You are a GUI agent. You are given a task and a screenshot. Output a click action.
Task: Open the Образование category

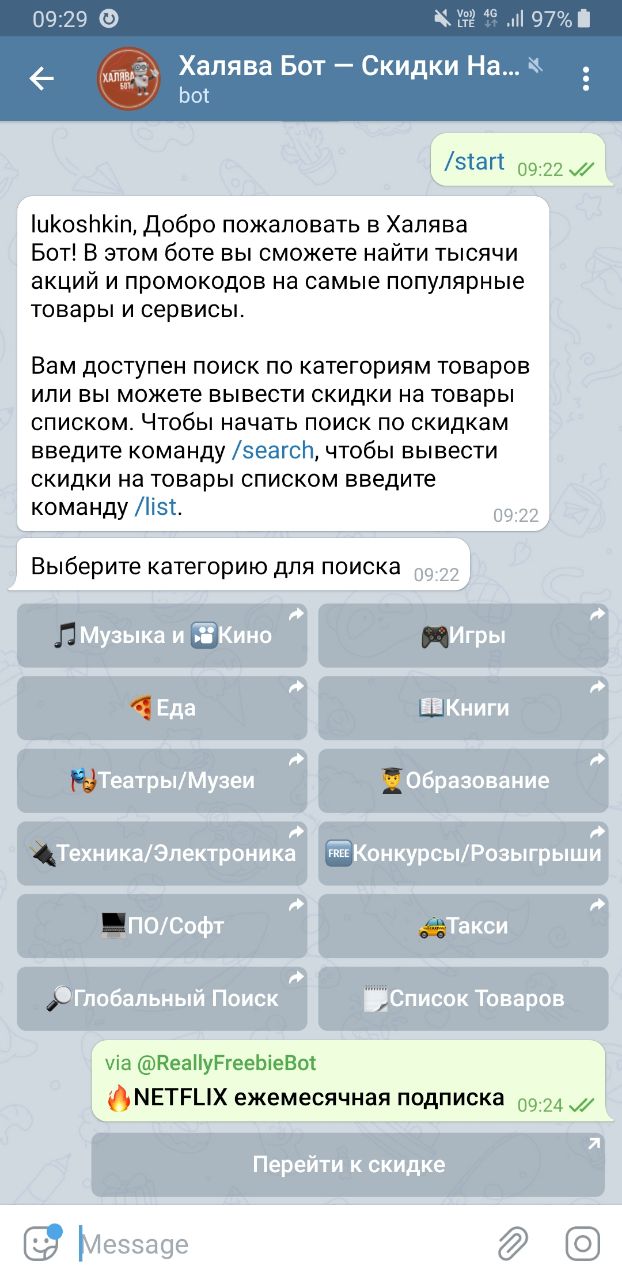tap(463, 781)
